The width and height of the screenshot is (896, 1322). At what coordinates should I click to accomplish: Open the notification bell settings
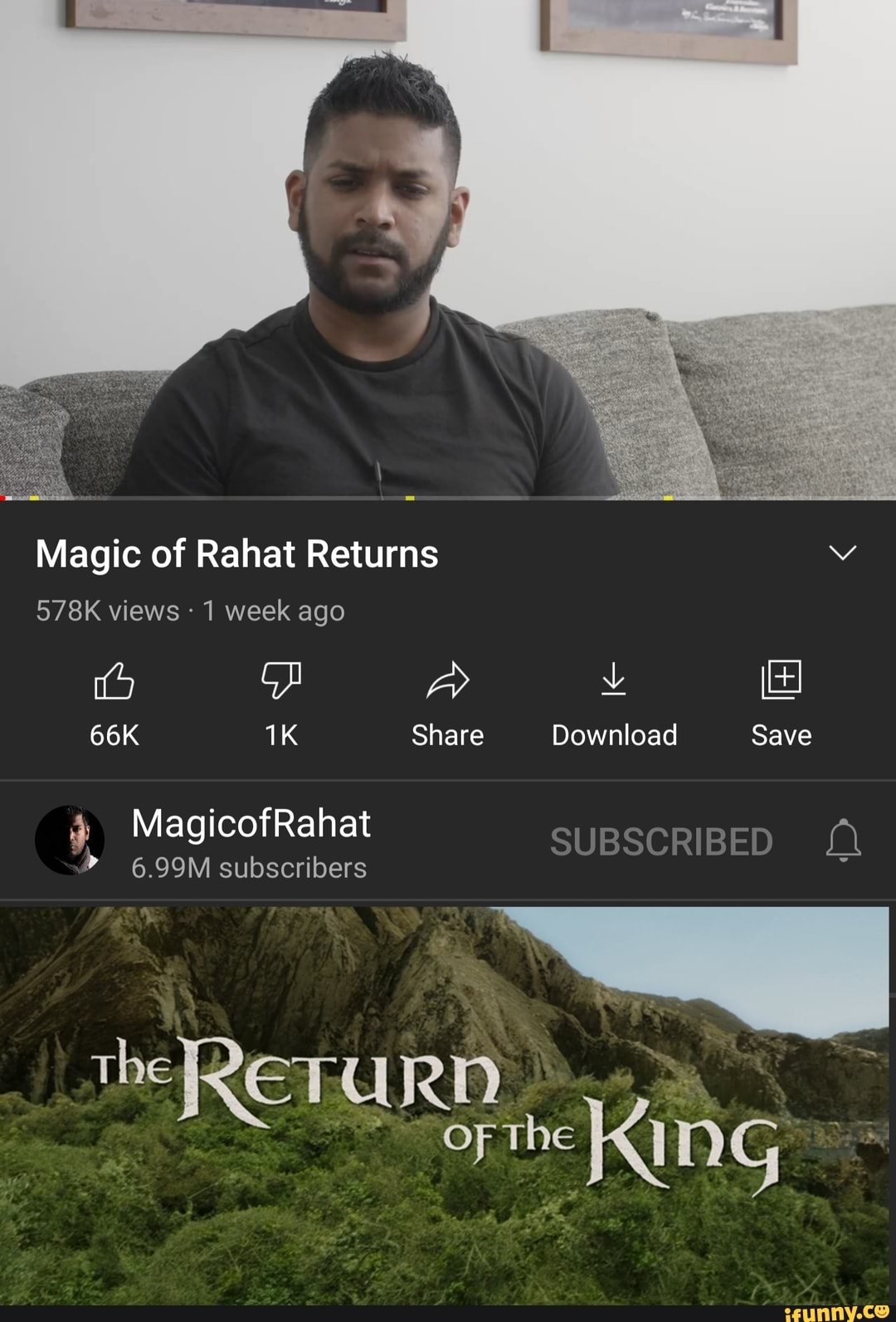click(x=843, y=840)
